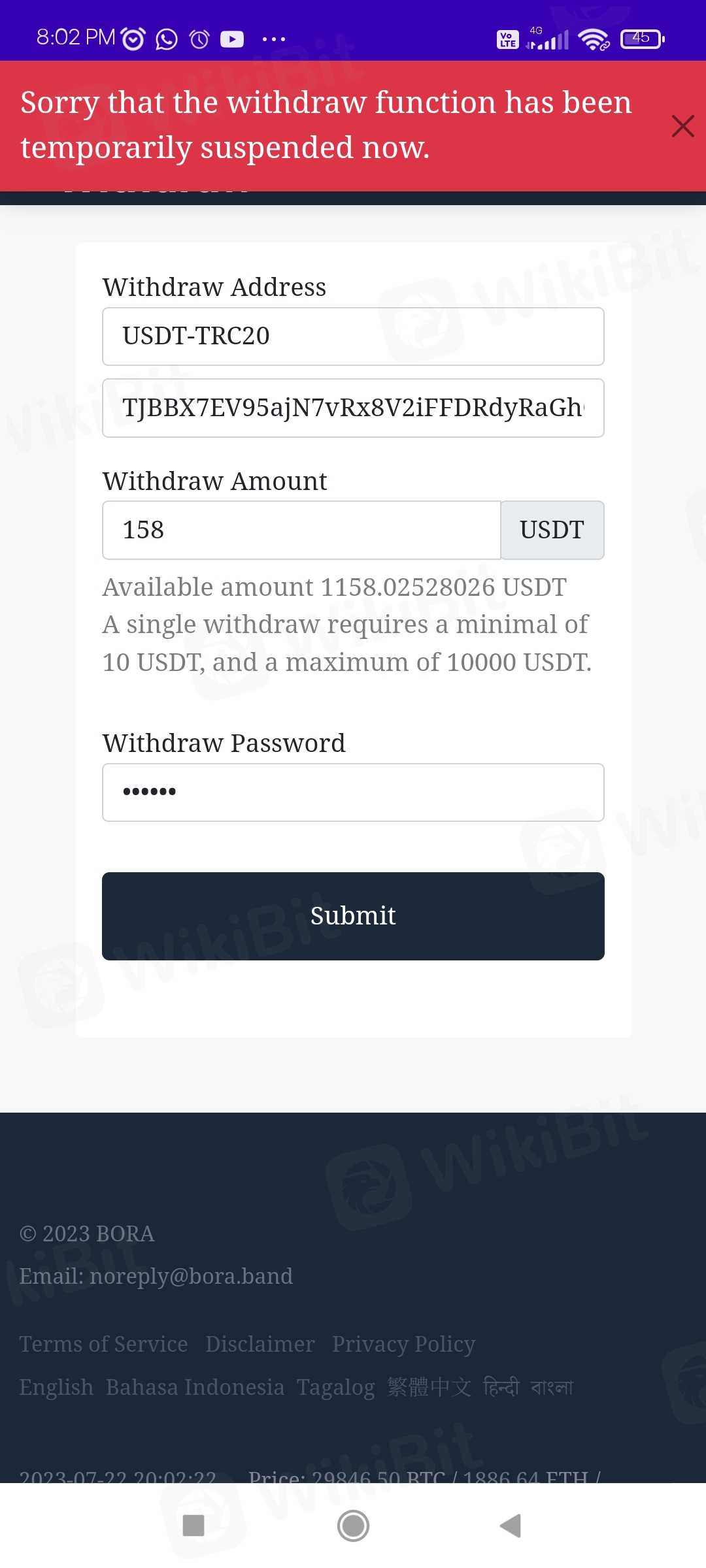
Task: Switch language to English
Action: pos(56,1387)
